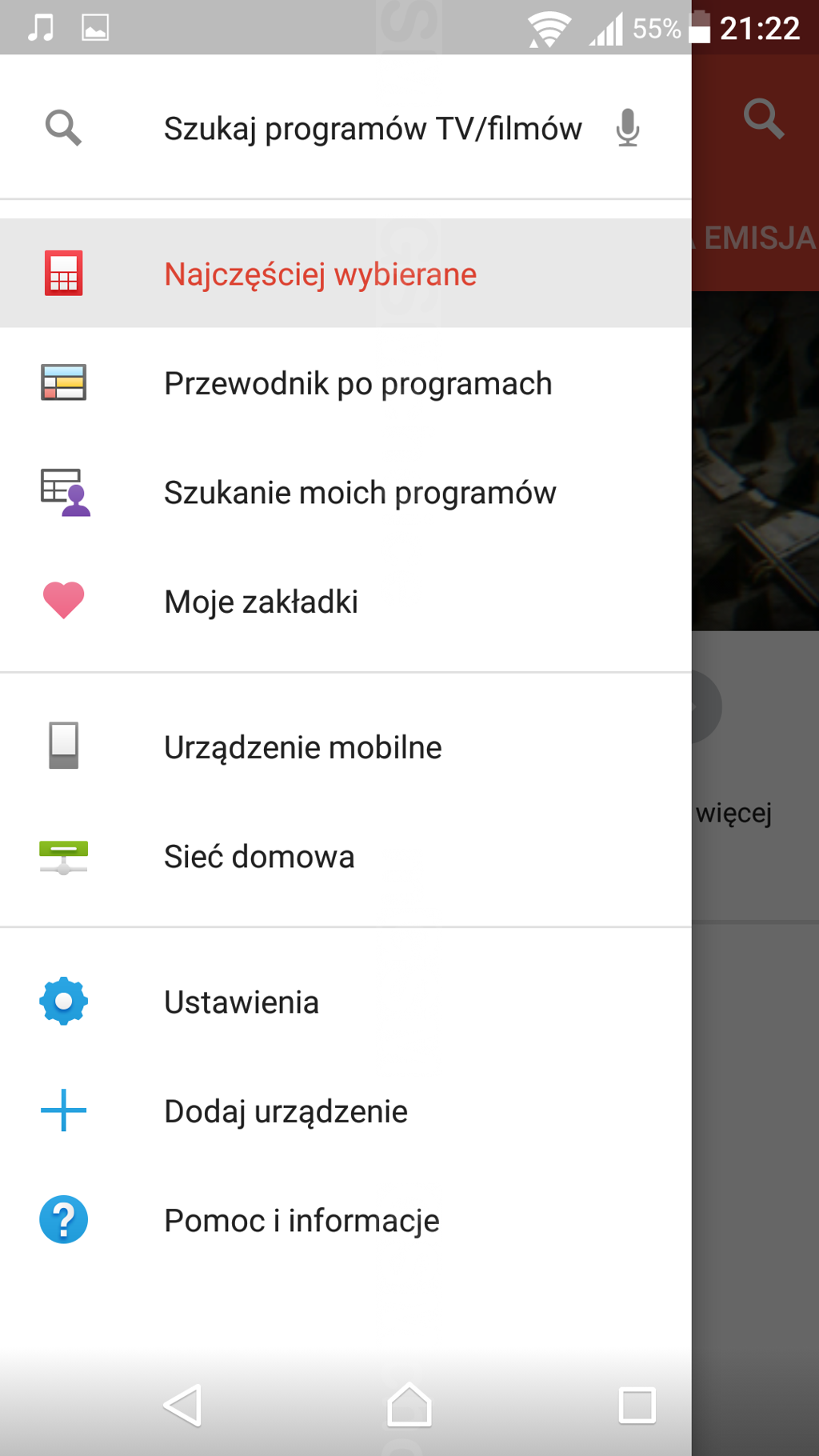
Task: Start voice search with the microphone icon
Action: pos(628,128)
